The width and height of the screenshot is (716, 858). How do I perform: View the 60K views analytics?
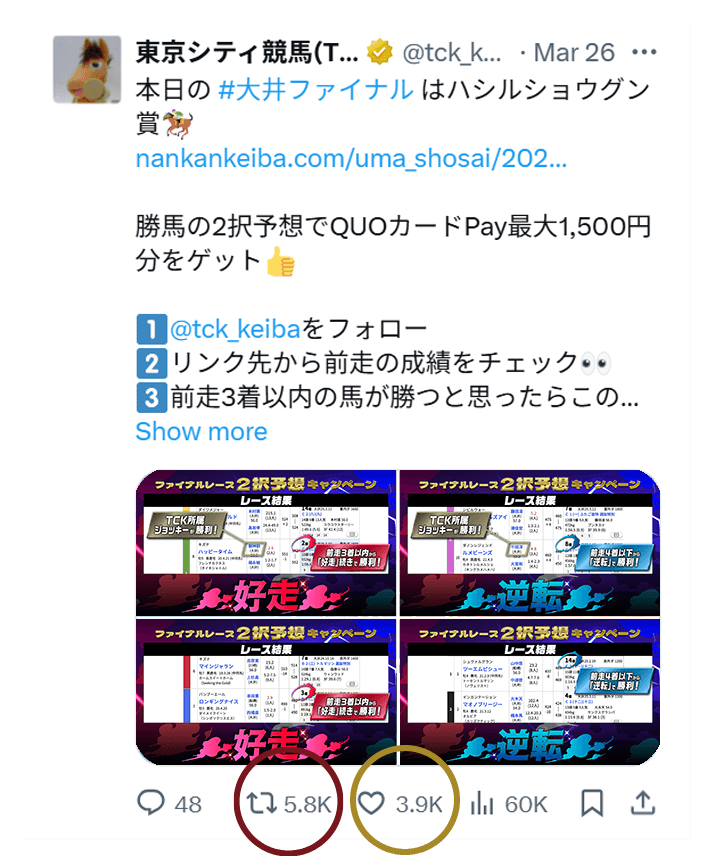[483, 803]
